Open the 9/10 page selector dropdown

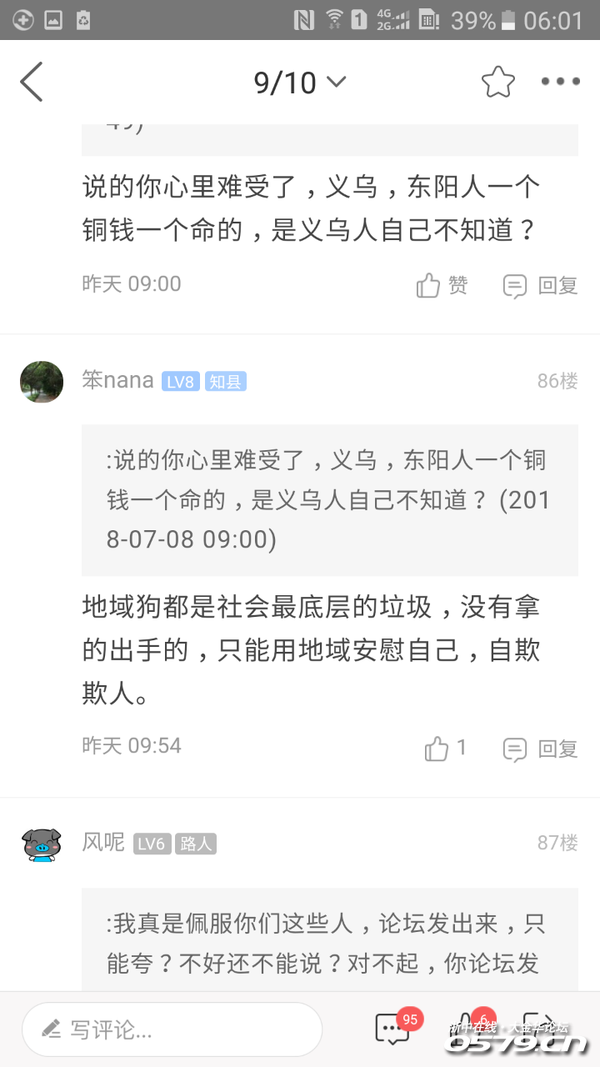point(299,82)
